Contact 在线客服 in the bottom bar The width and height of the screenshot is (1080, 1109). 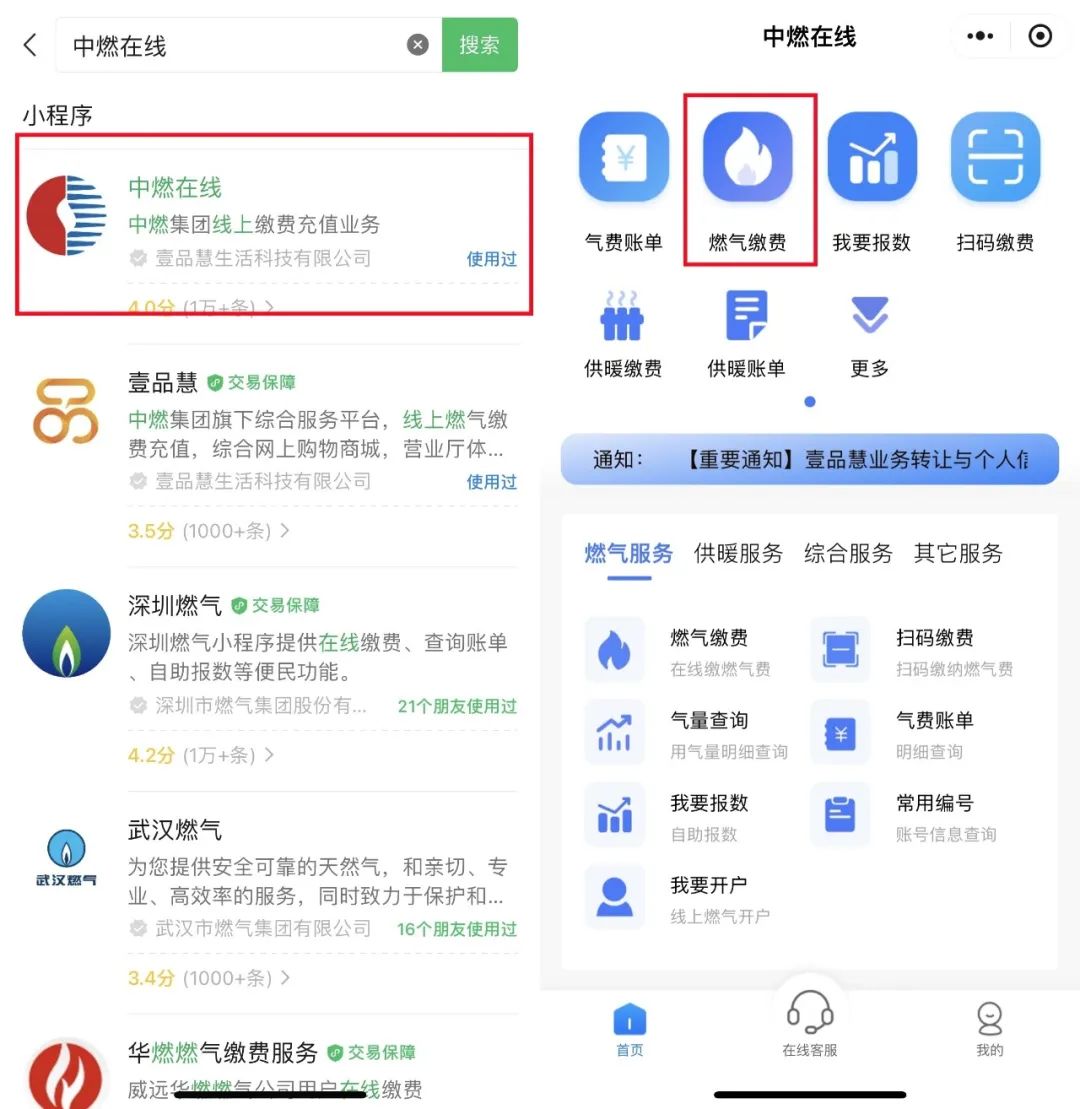click(809, 1022)
